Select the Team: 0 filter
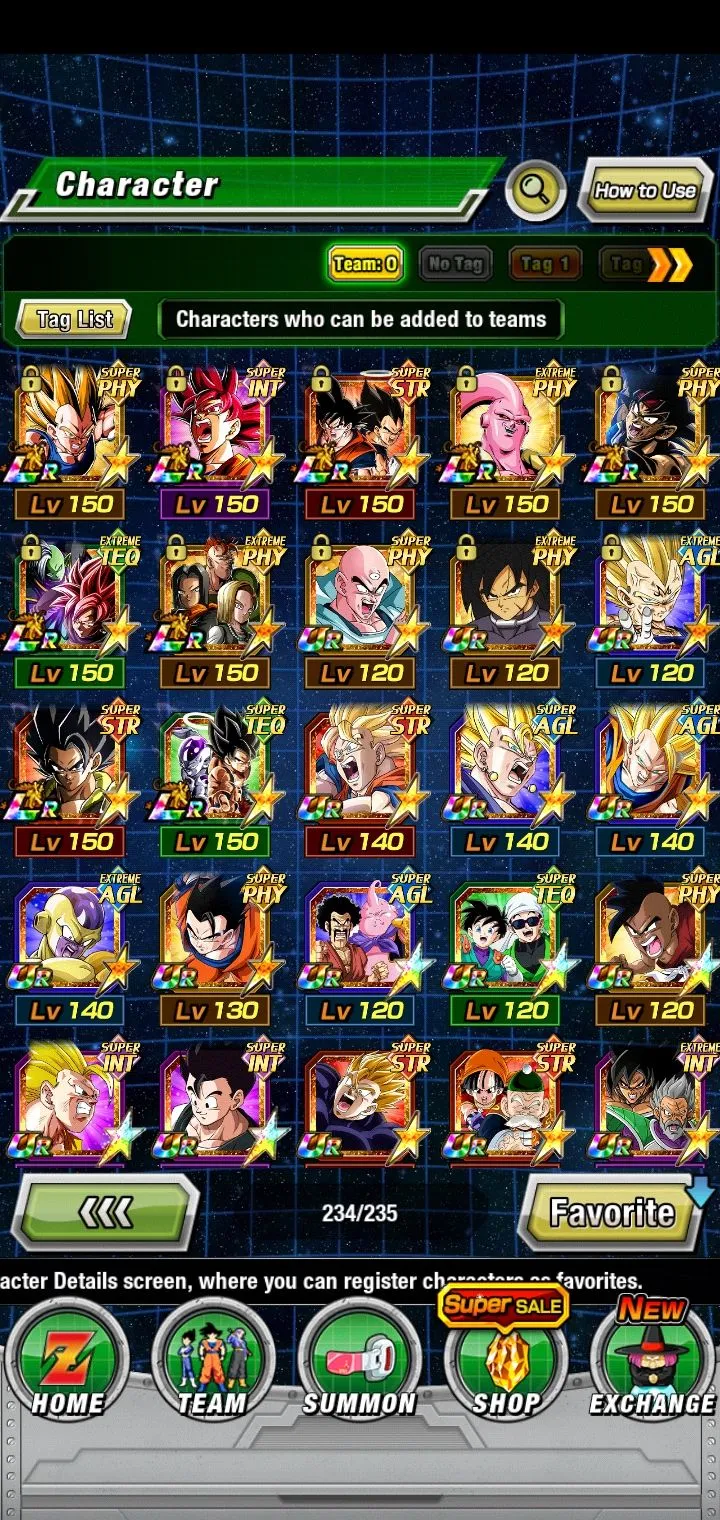 coord(365,264)
